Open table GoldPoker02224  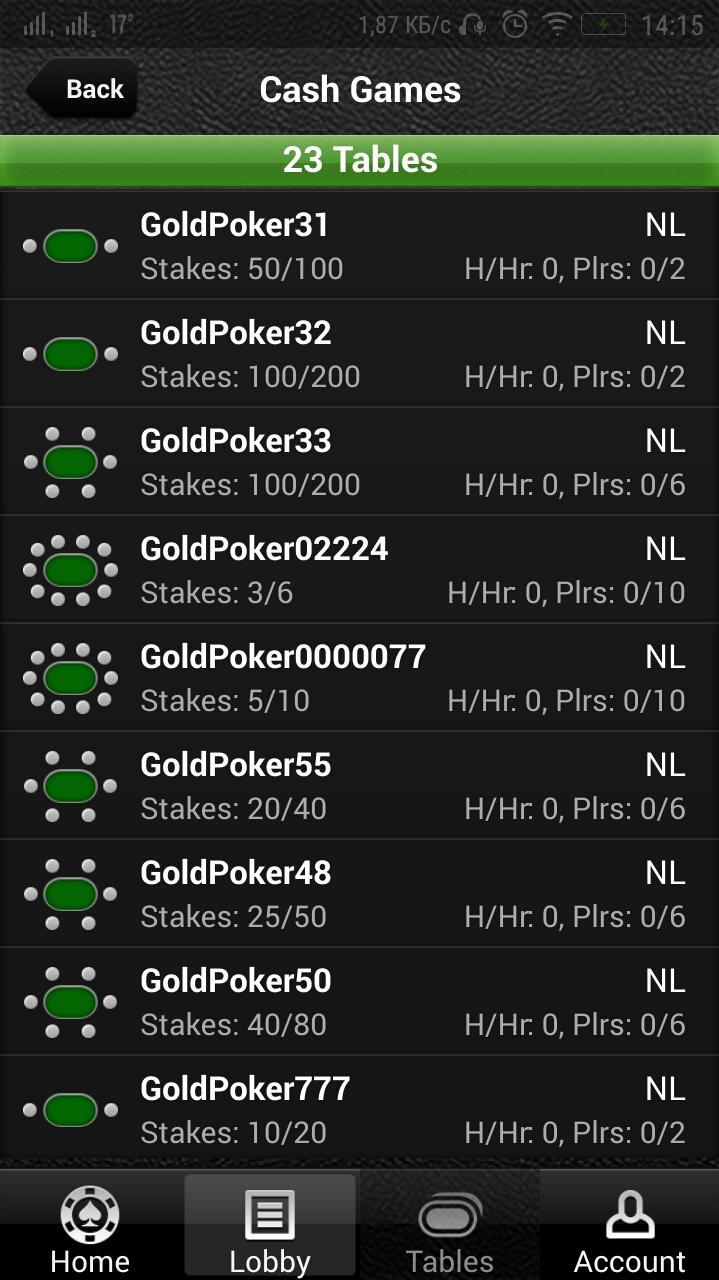[359, 570]
